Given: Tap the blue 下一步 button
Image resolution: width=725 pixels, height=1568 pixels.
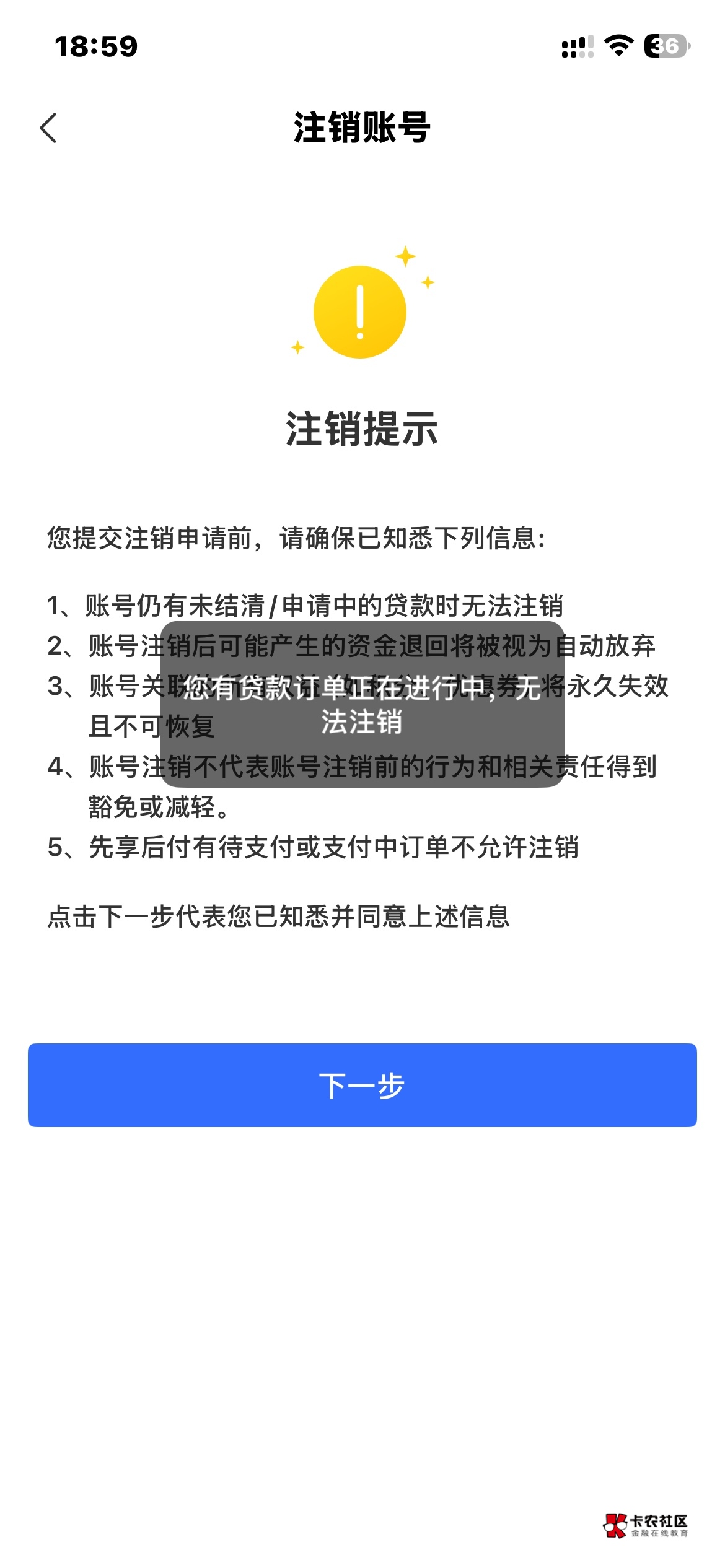Looking at the screenshot, I should pos(362,1085).
